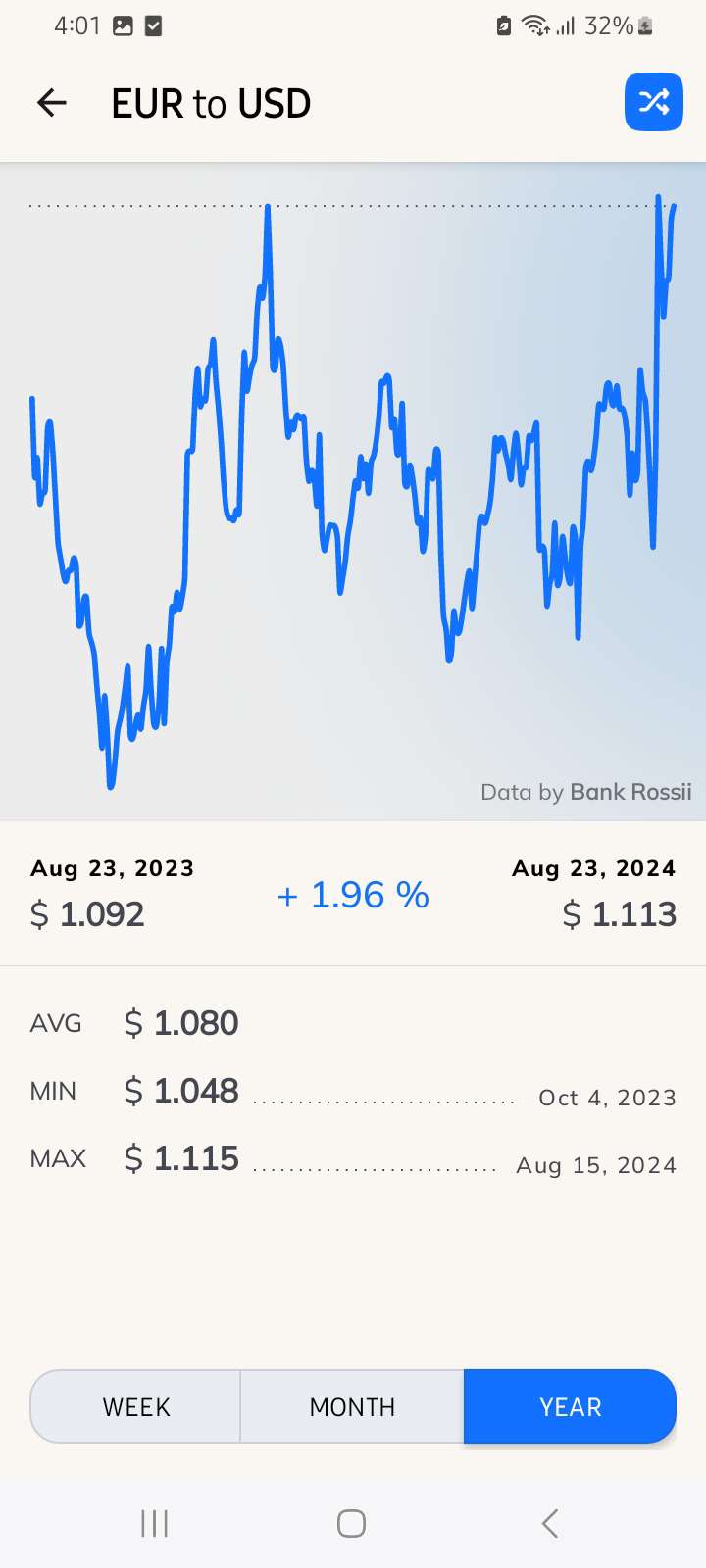The width and height of the screenshot is (706, 1568).
Task: Open recent apps from navigation bar
Action: (x=155, y=1523)
